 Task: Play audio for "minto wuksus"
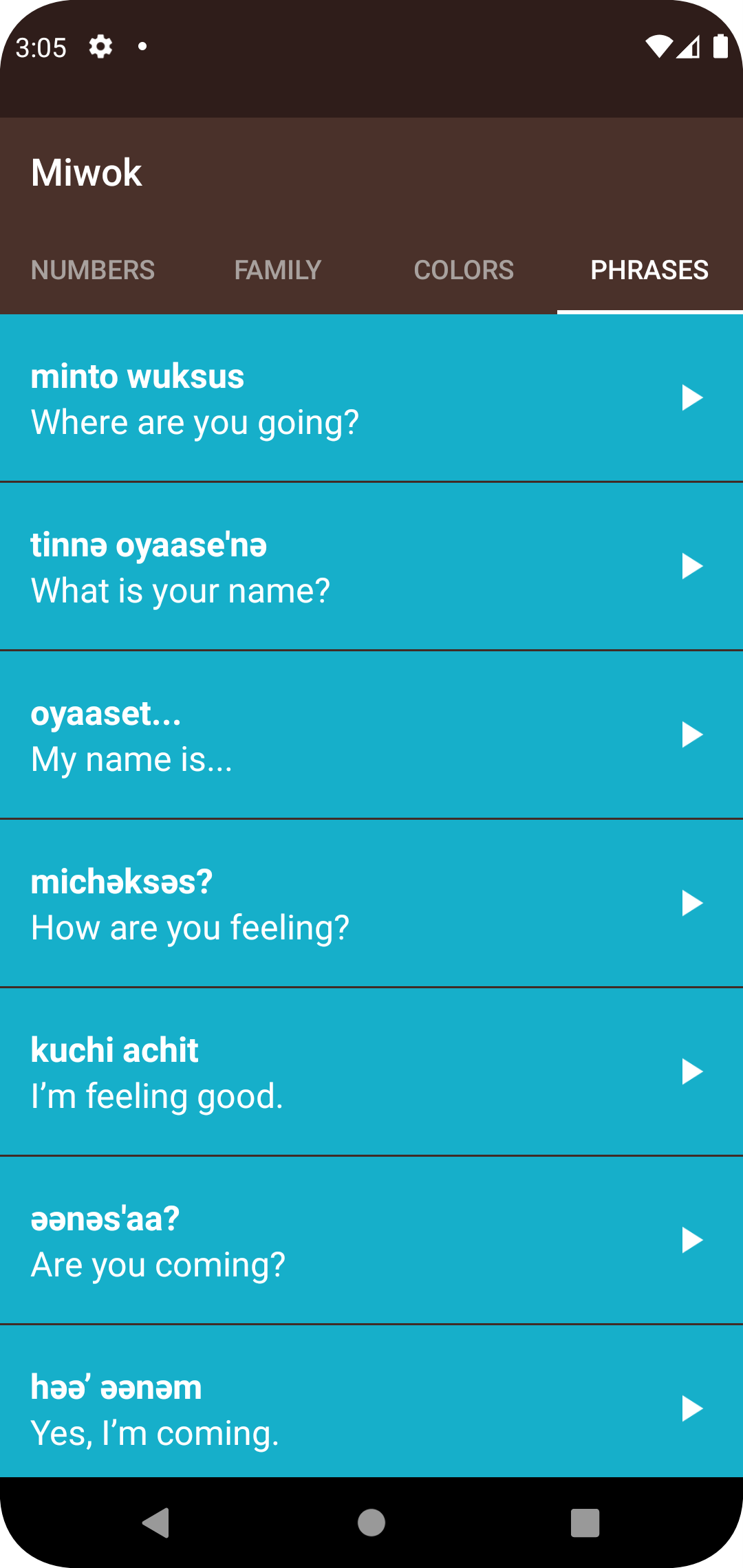point(691,398)
